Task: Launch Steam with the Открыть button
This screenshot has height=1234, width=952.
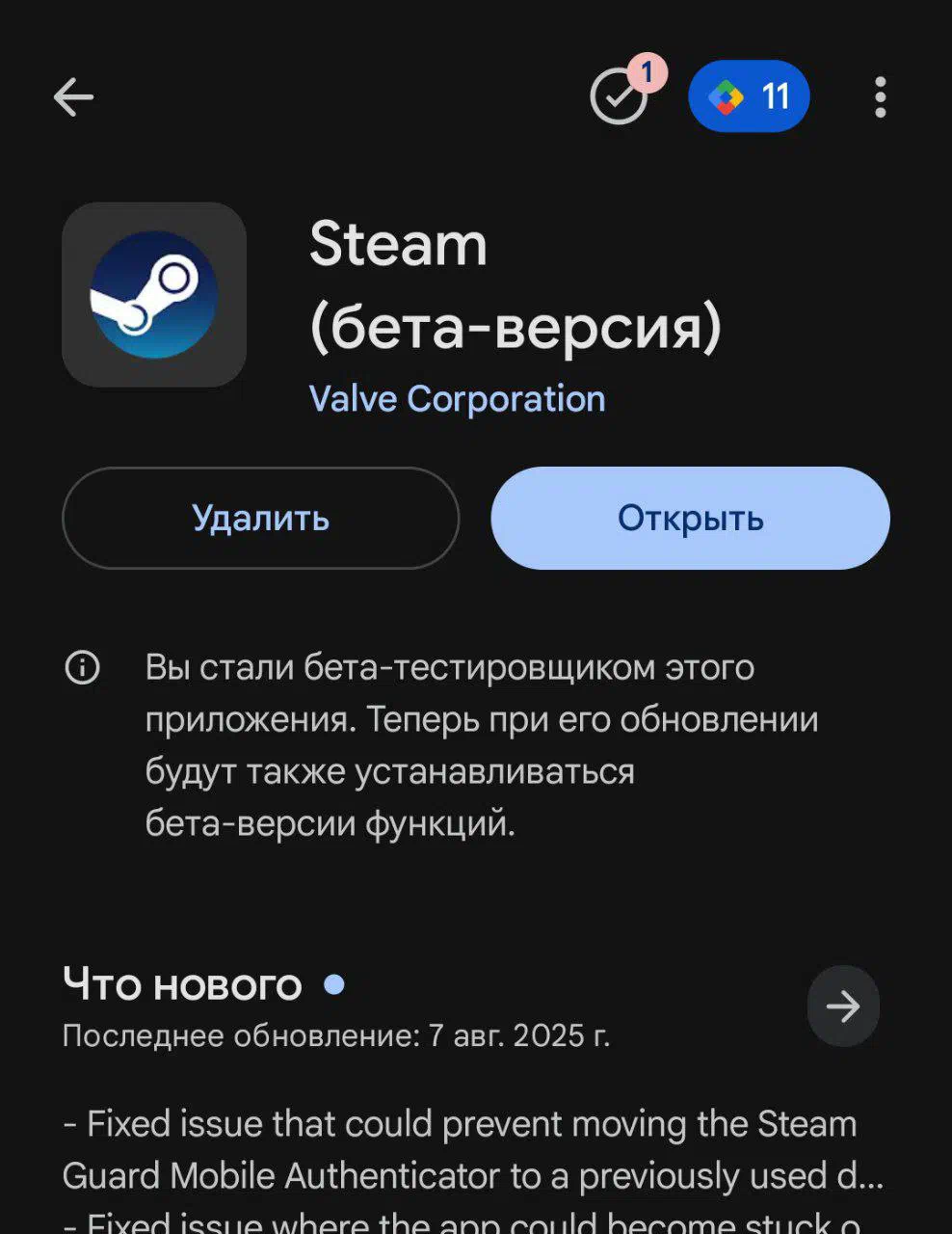Action: (x=690, y=518)
